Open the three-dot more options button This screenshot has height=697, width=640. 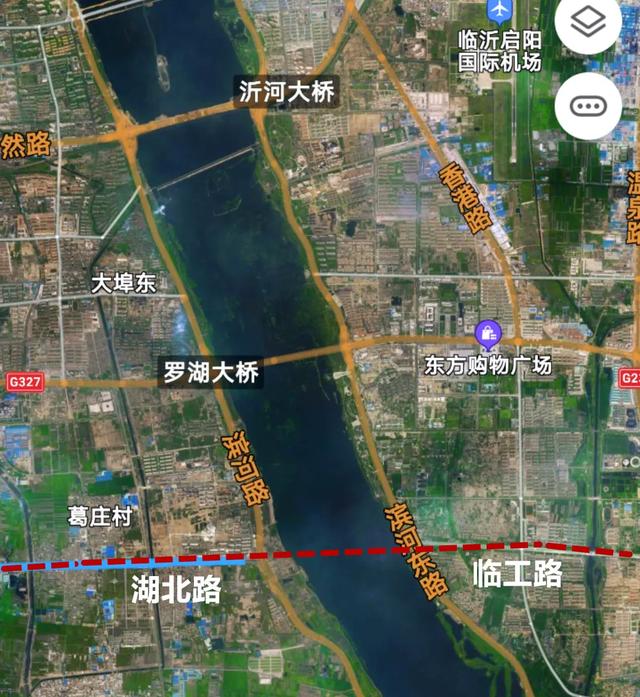tap(588, 106)
